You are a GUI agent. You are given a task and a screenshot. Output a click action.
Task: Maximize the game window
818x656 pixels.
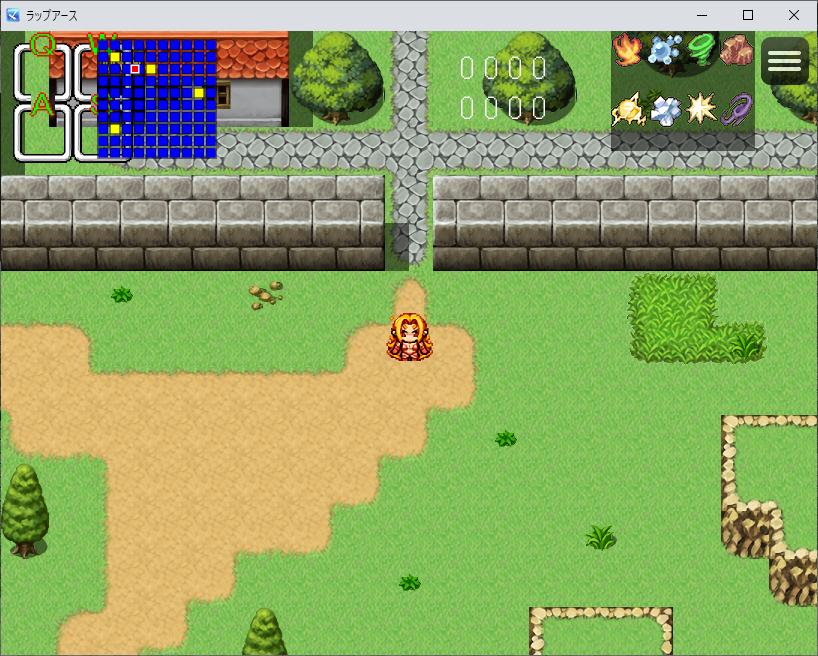pos(748,15)
